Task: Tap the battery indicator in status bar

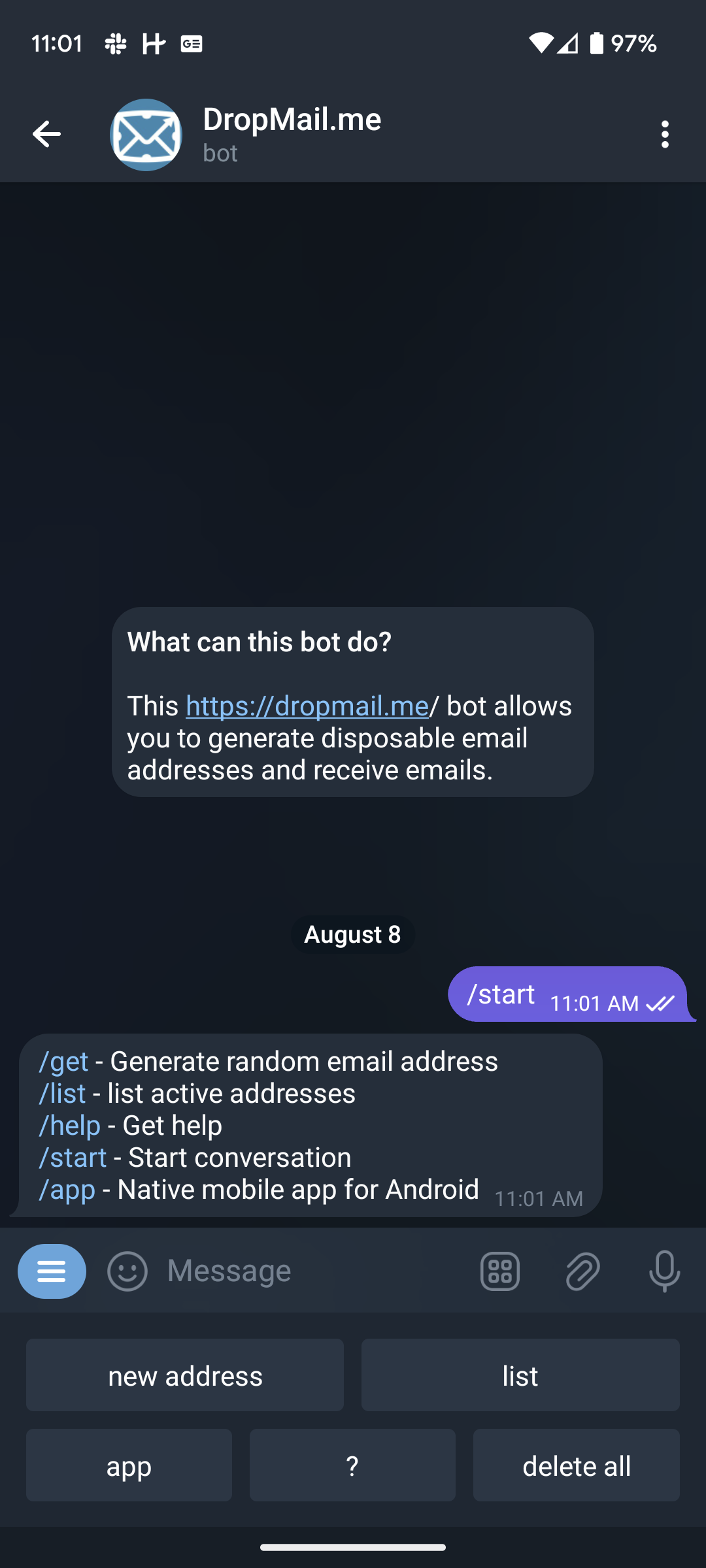Action: point(596,43)
